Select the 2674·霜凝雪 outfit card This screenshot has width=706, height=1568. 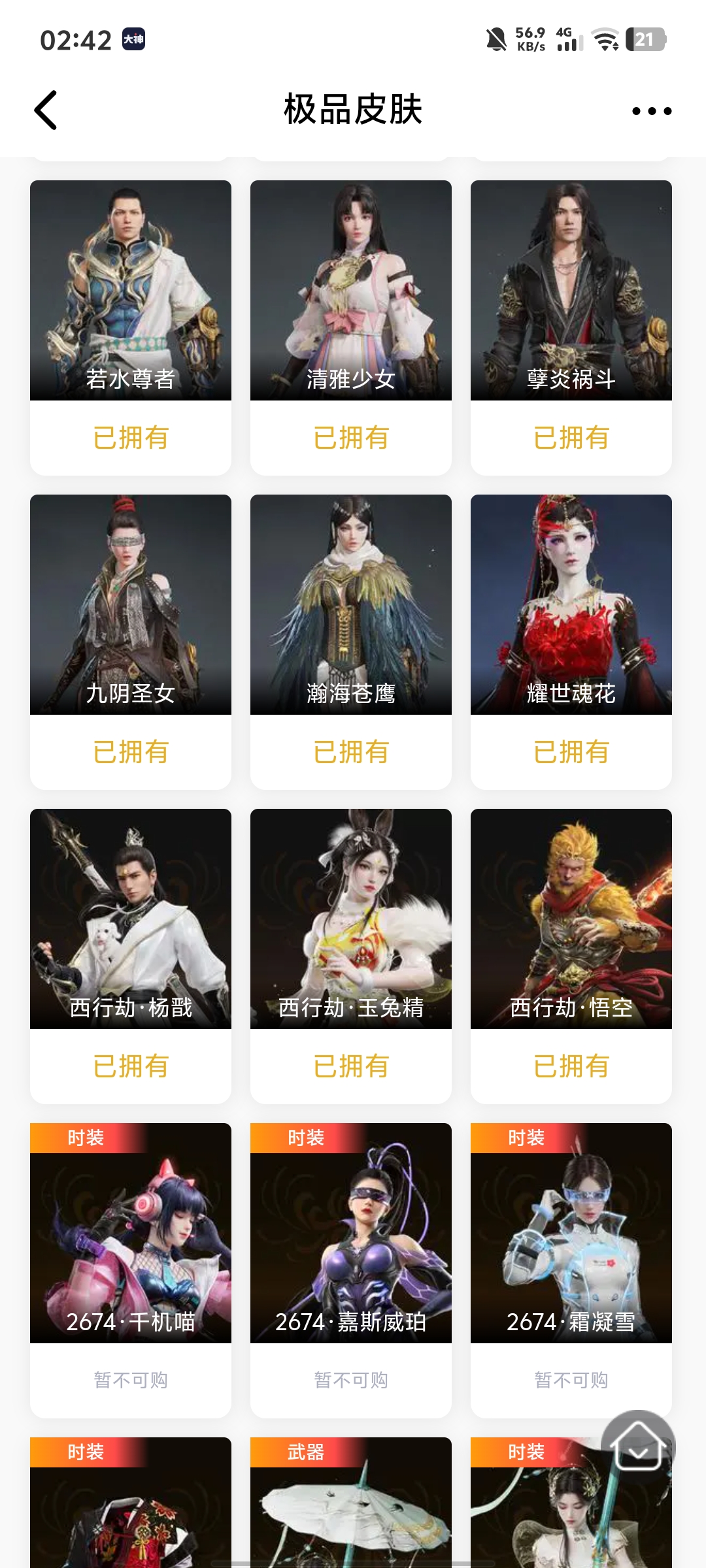pos(571,1233)
